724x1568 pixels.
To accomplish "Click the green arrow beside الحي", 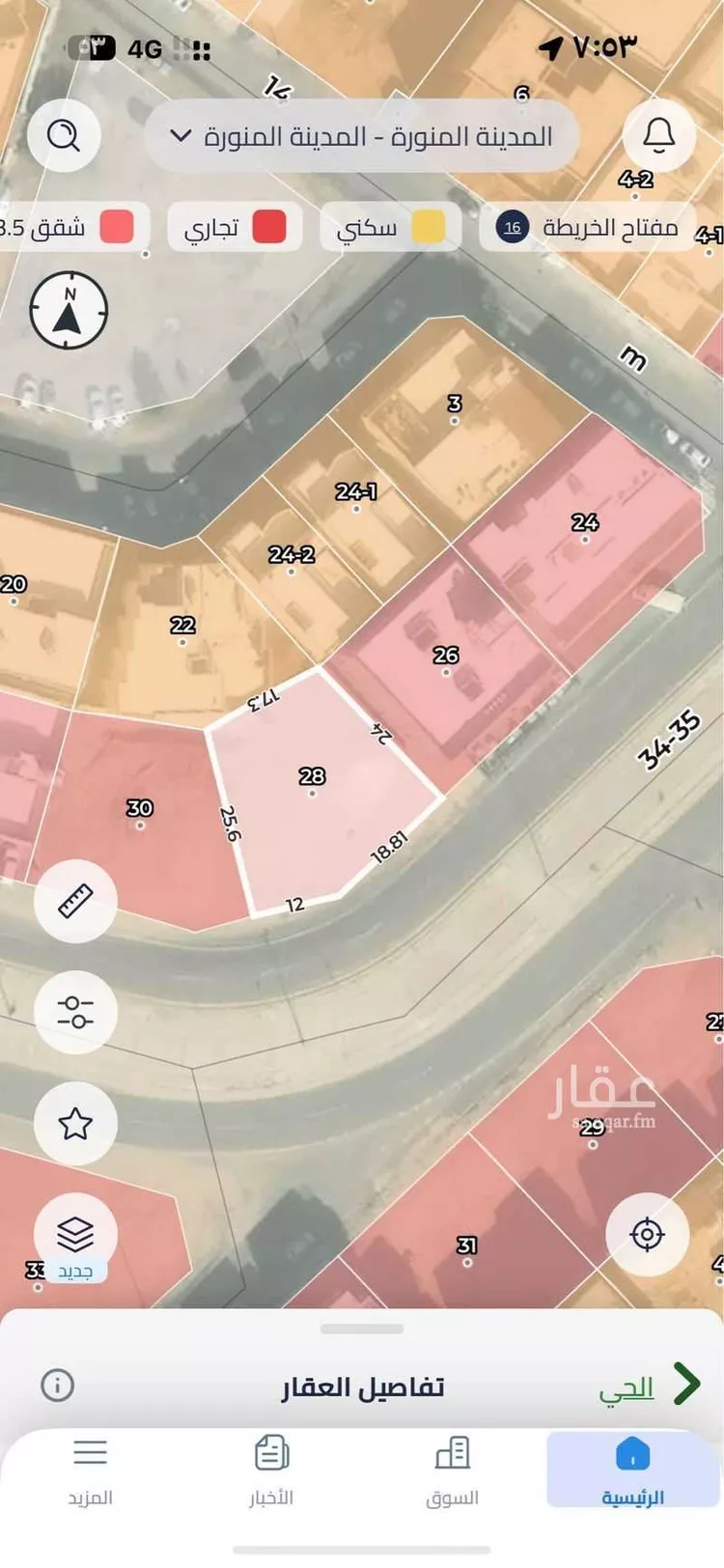I will tap(687, 1383).
